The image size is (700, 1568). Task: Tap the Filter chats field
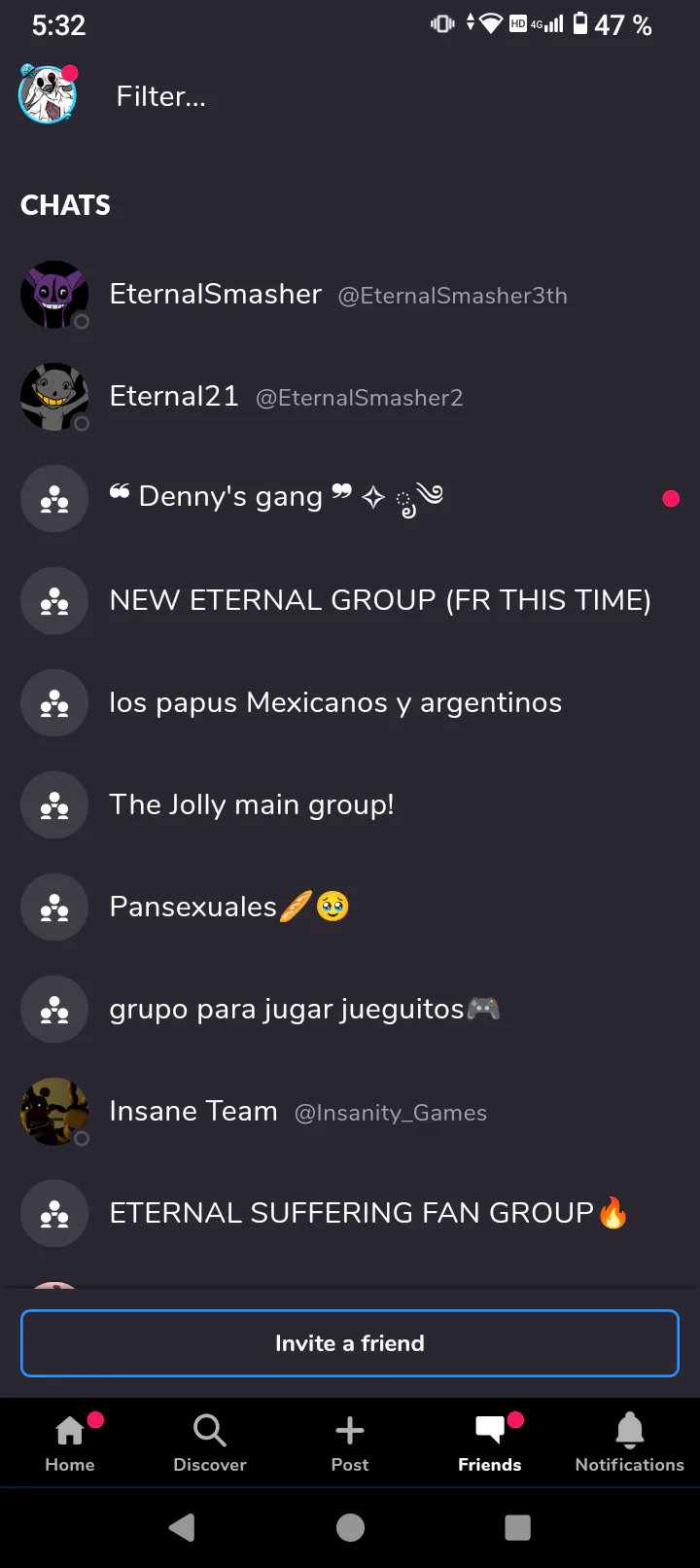click(x=292, y=96)
